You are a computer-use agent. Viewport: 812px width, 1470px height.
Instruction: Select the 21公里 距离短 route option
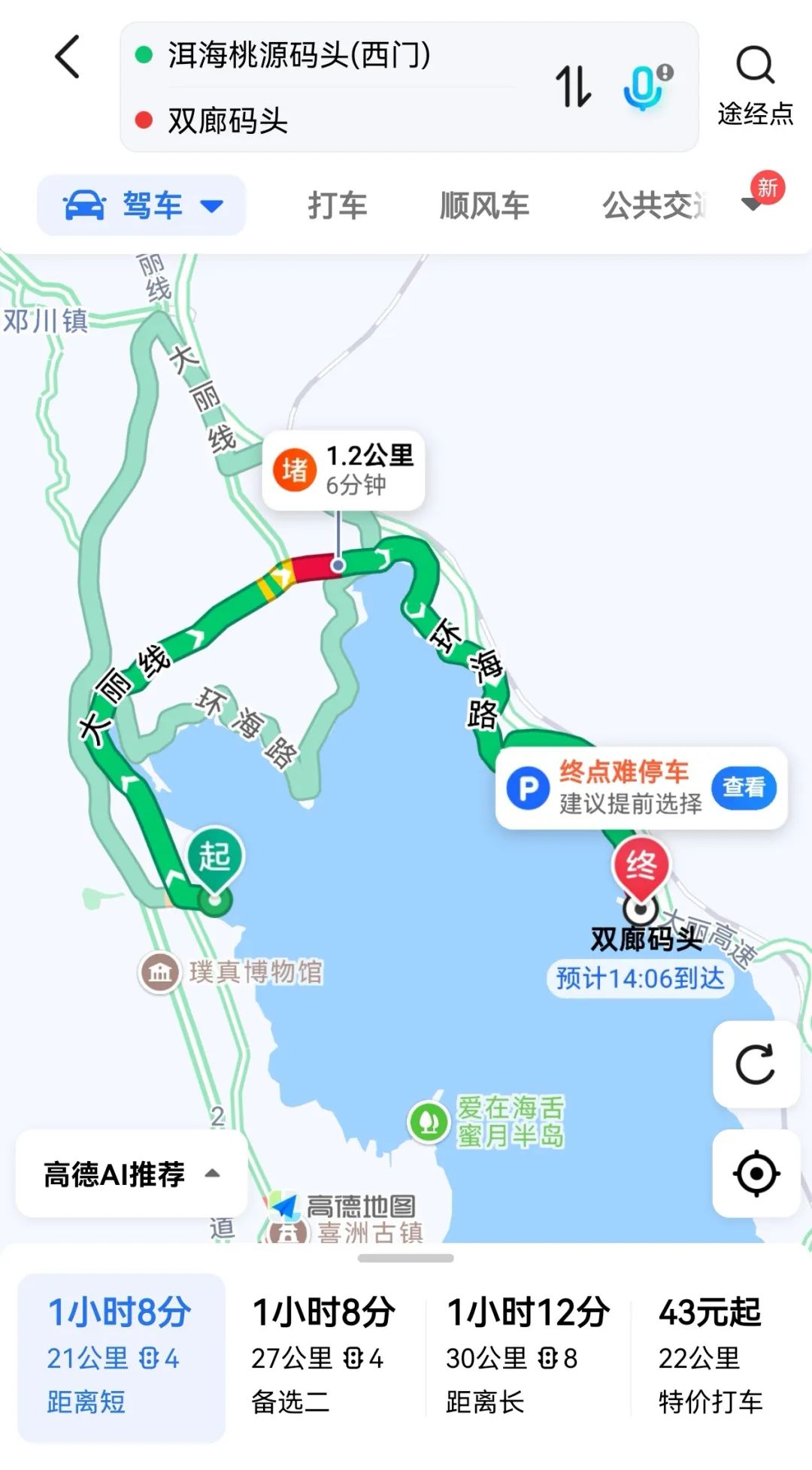[121, 1357]
